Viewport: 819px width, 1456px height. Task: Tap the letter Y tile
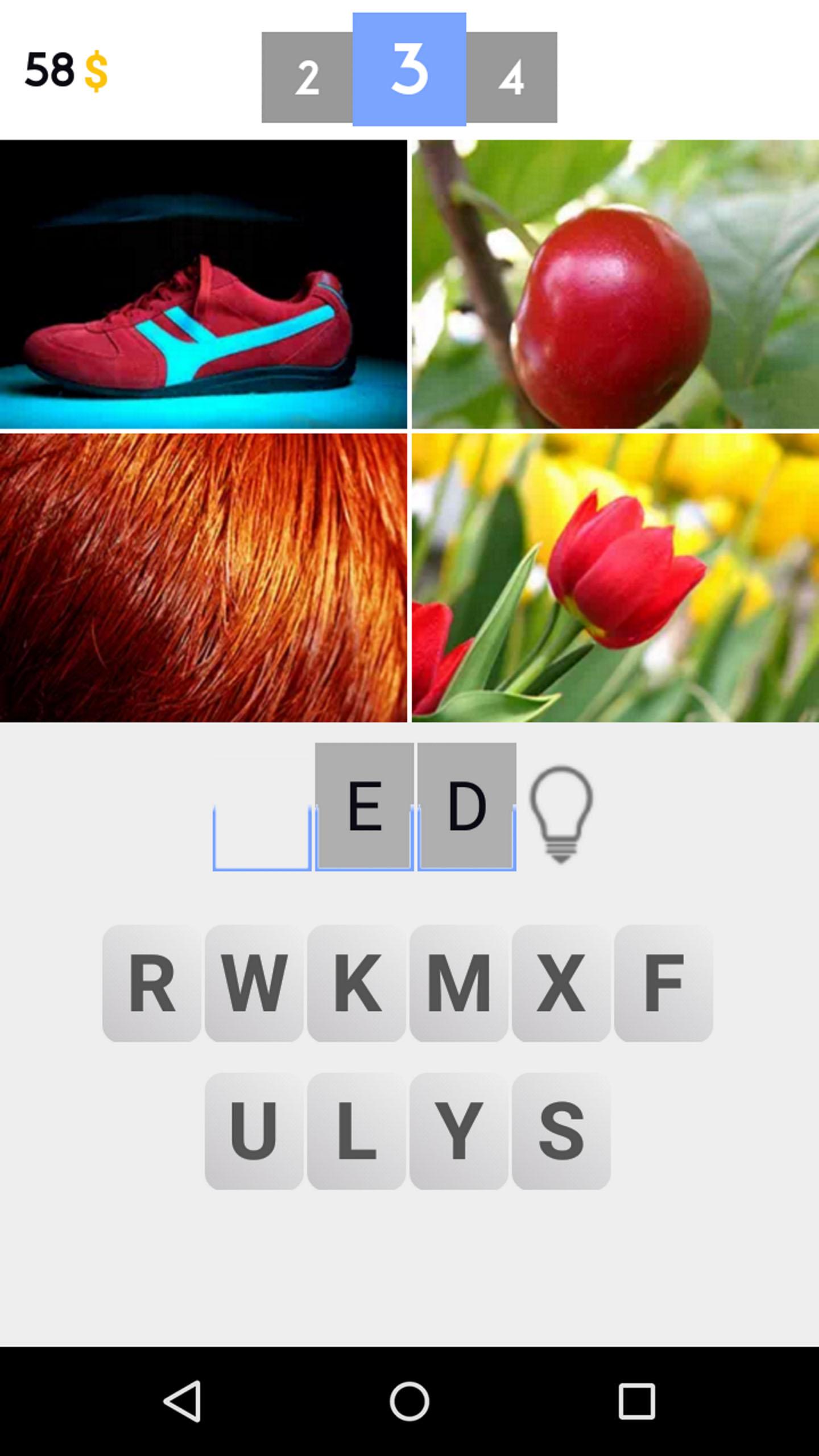pos(458,1131)
